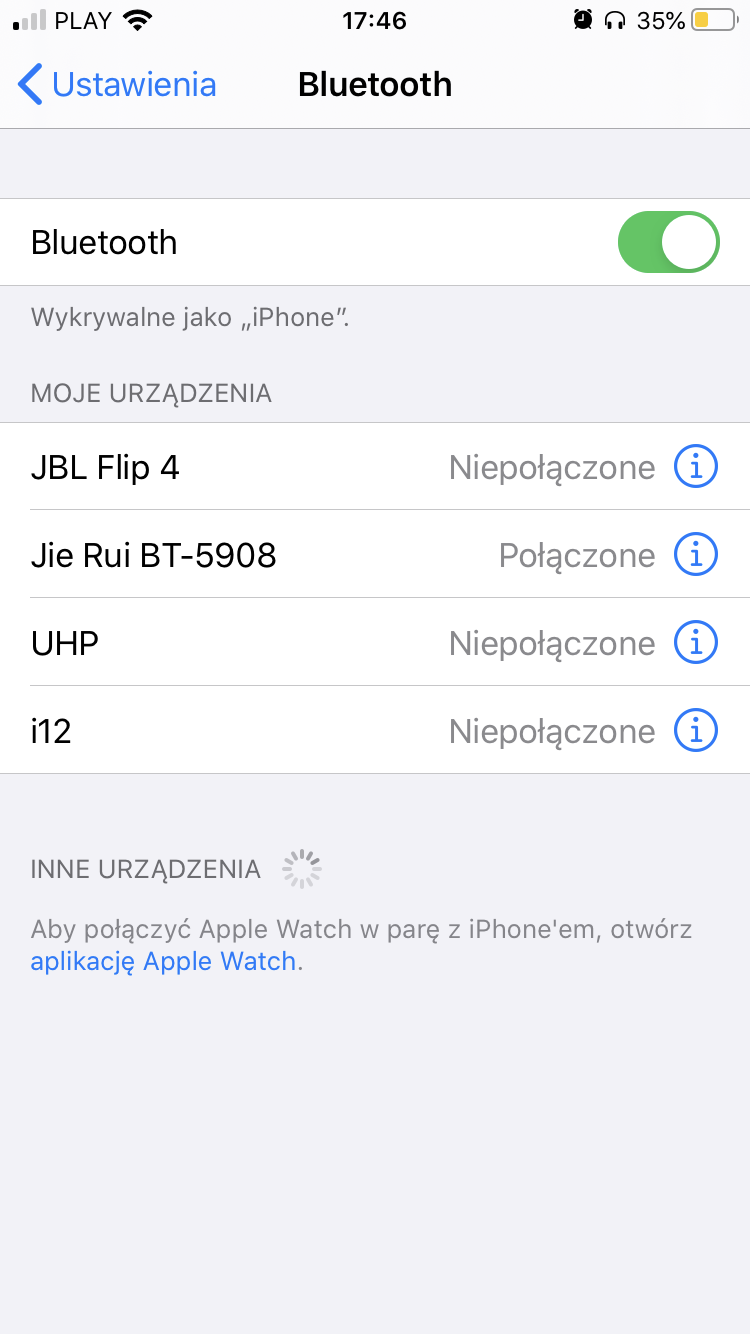View info for the i12 device
Viewport: 750px width, 1334px height.
tap(696, 731)
